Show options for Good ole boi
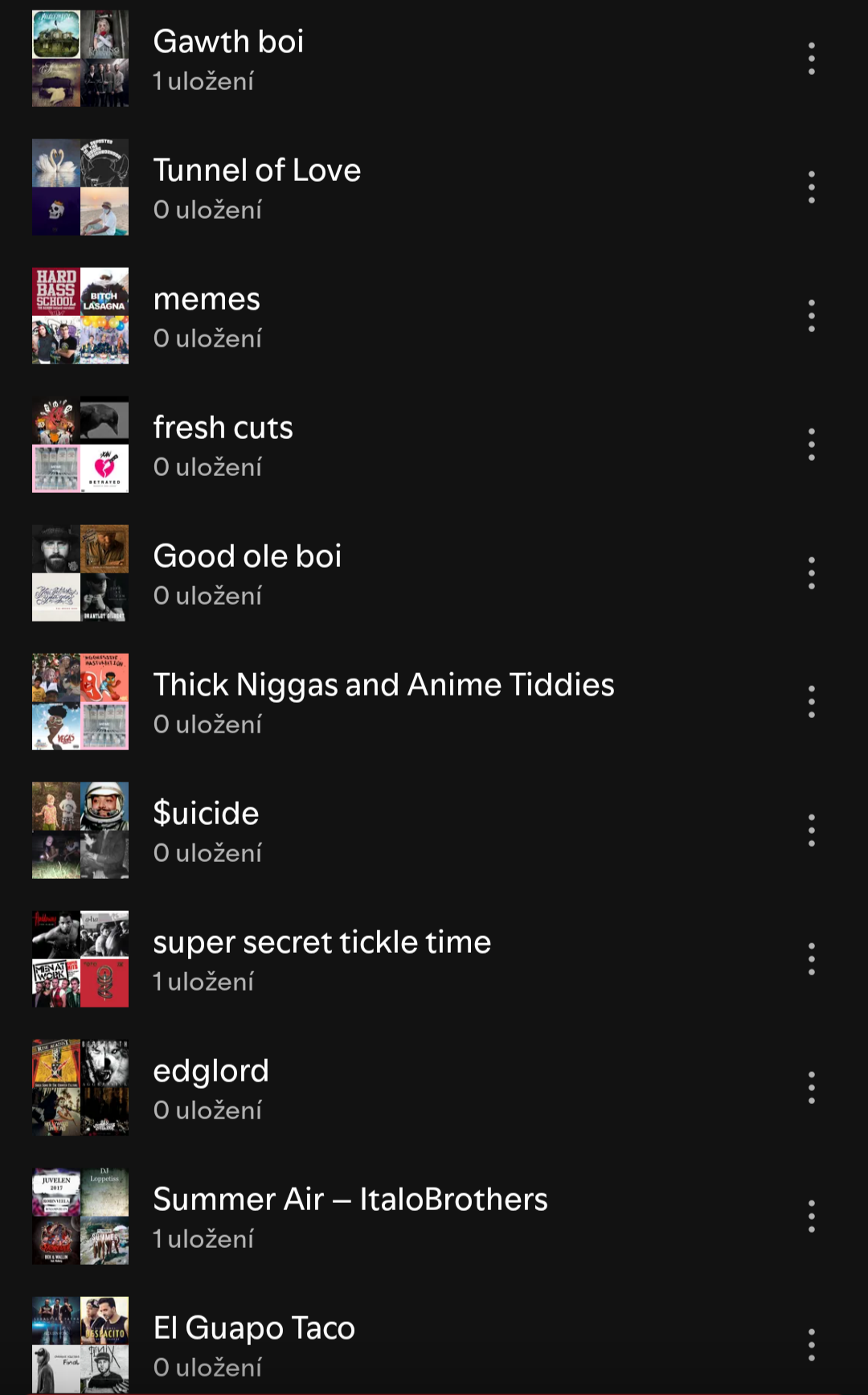 (812, 573)
